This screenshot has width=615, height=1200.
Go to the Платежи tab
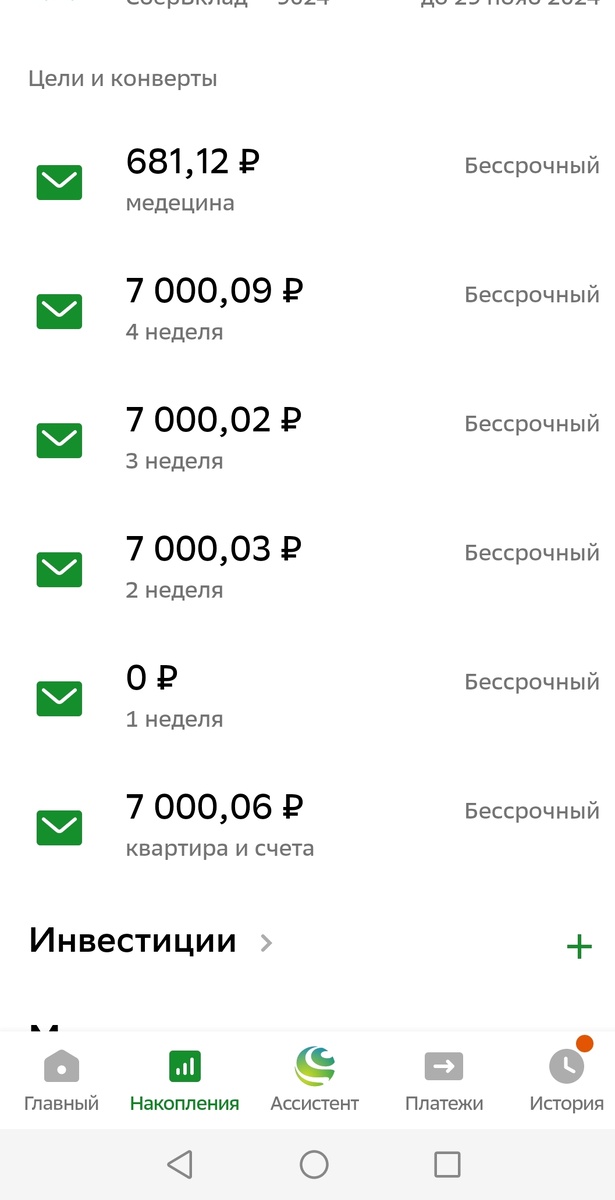click(x=444, y=1081)
